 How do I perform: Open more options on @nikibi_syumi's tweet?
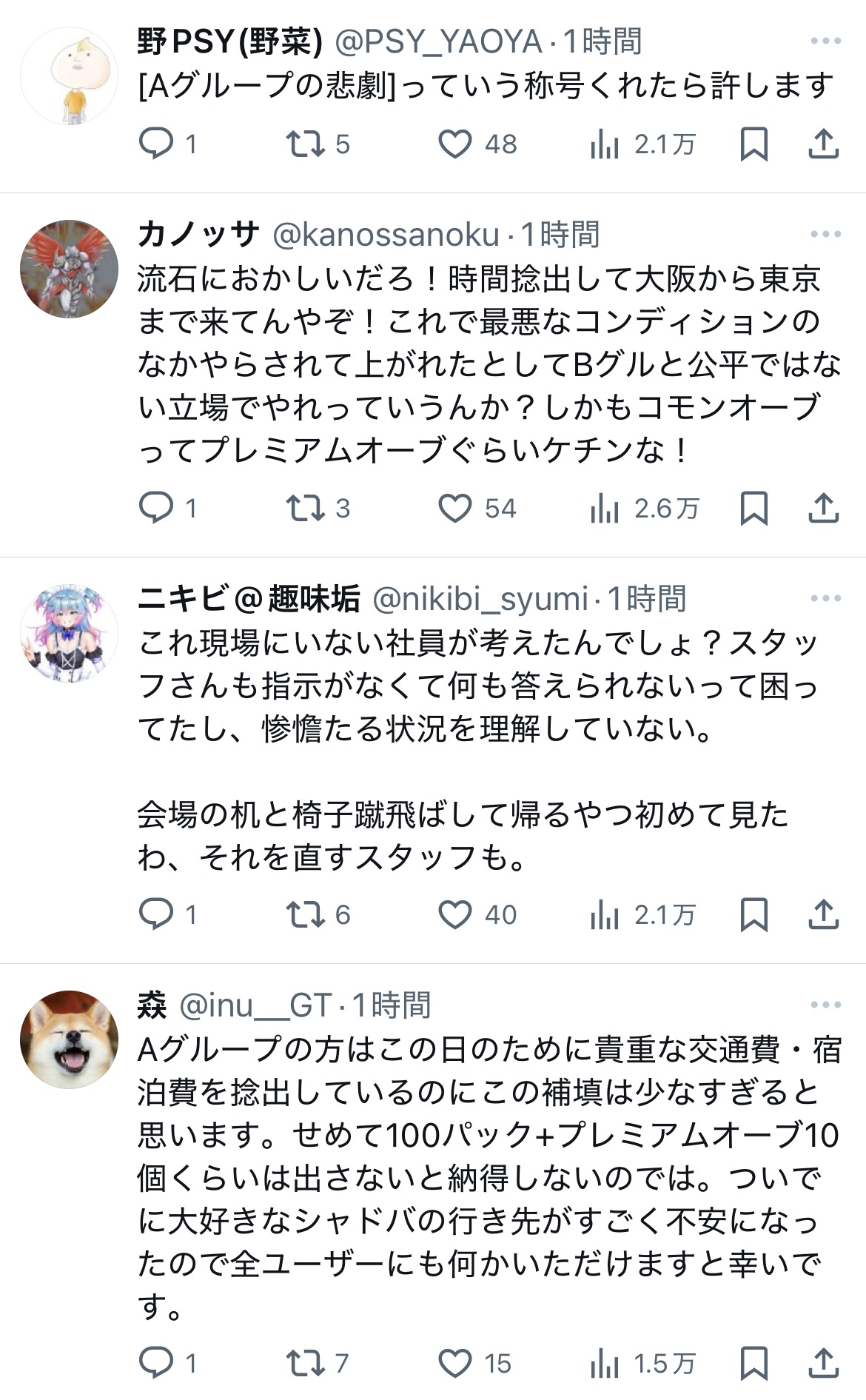pyautogui.click(x=826, y=597)
